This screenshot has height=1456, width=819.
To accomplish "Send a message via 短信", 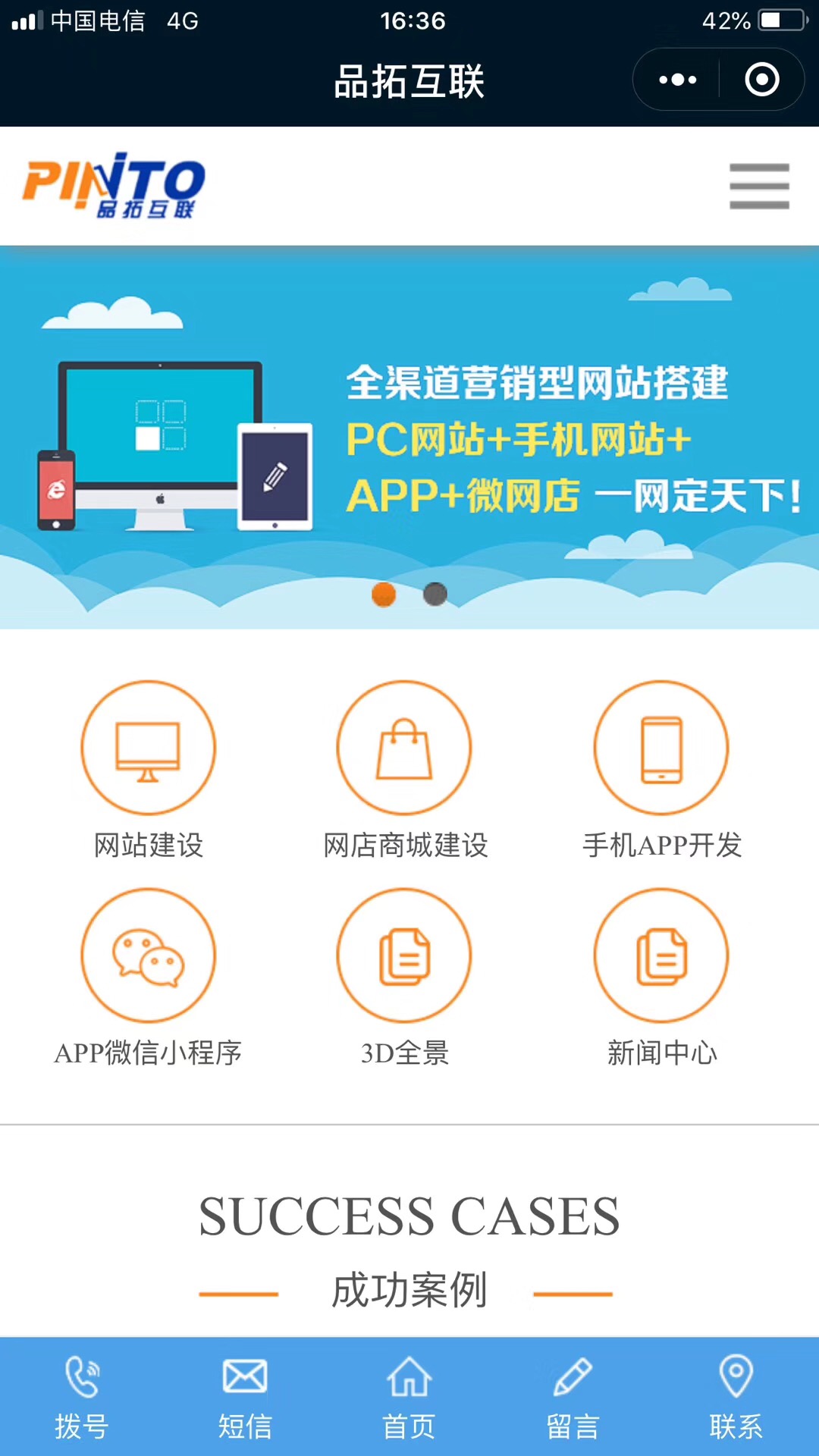I will tap(245, 1397).
